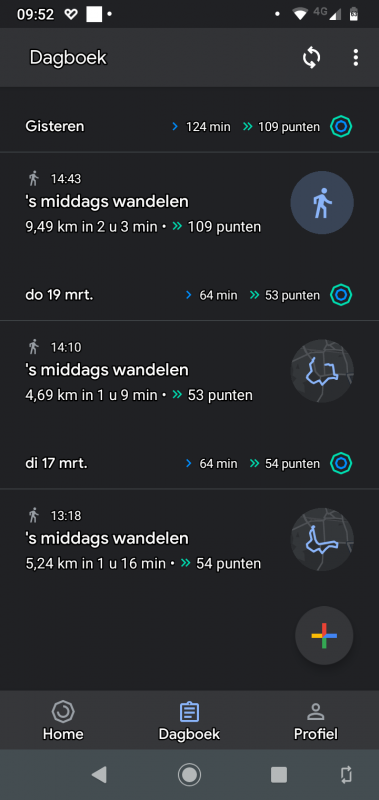379x800 pixels.
Task: Open the overflow menu
Action: pos(356,58)
